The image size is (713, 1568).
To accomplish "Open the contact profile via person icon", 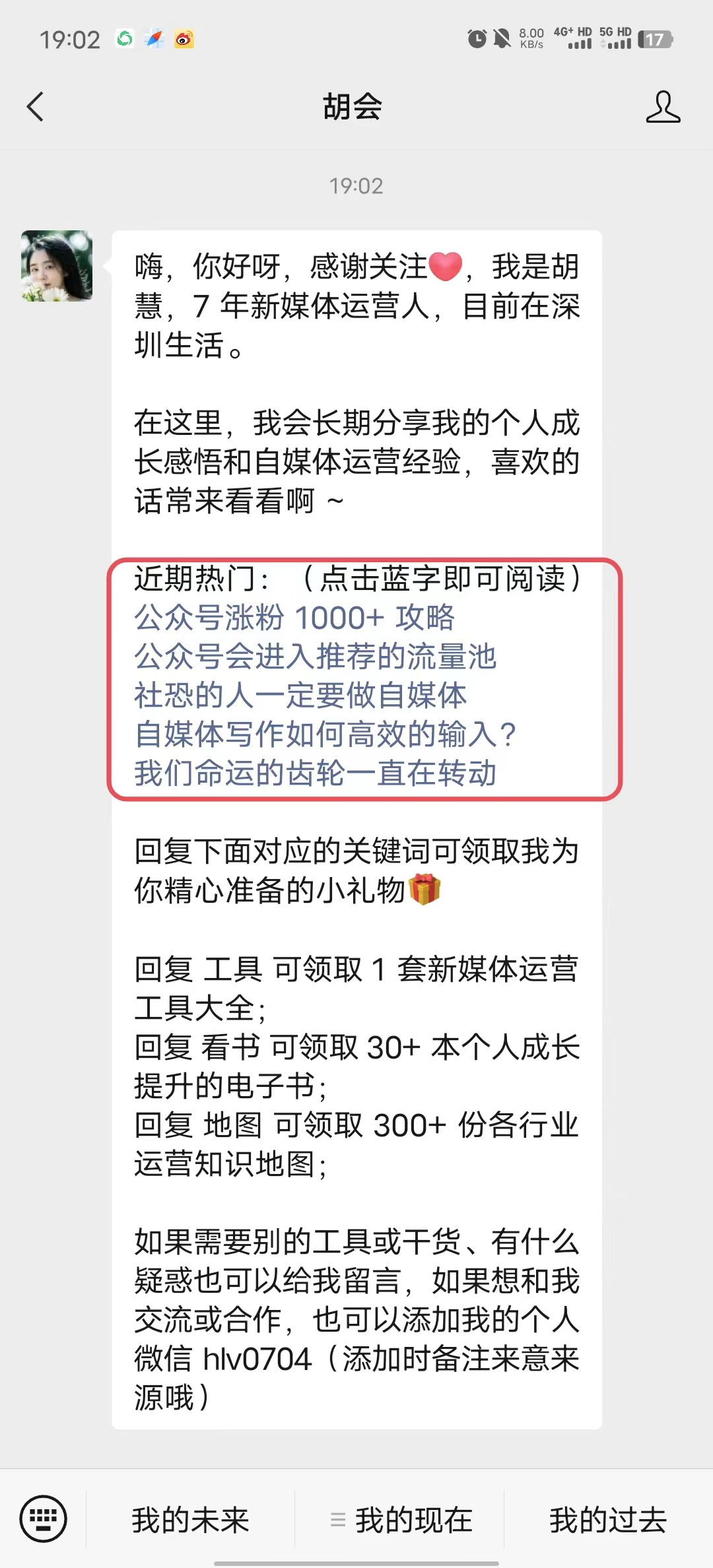I will (x=664, y=107).
